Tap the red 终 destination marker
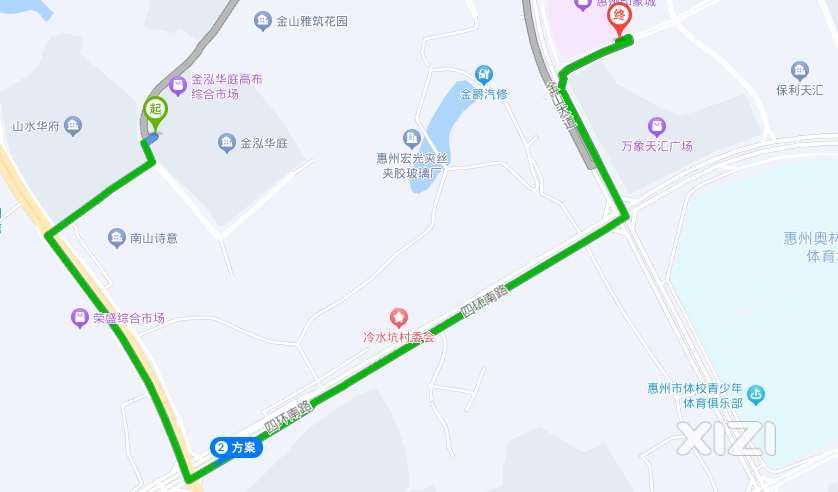838x492 pixels. (619, 17)
